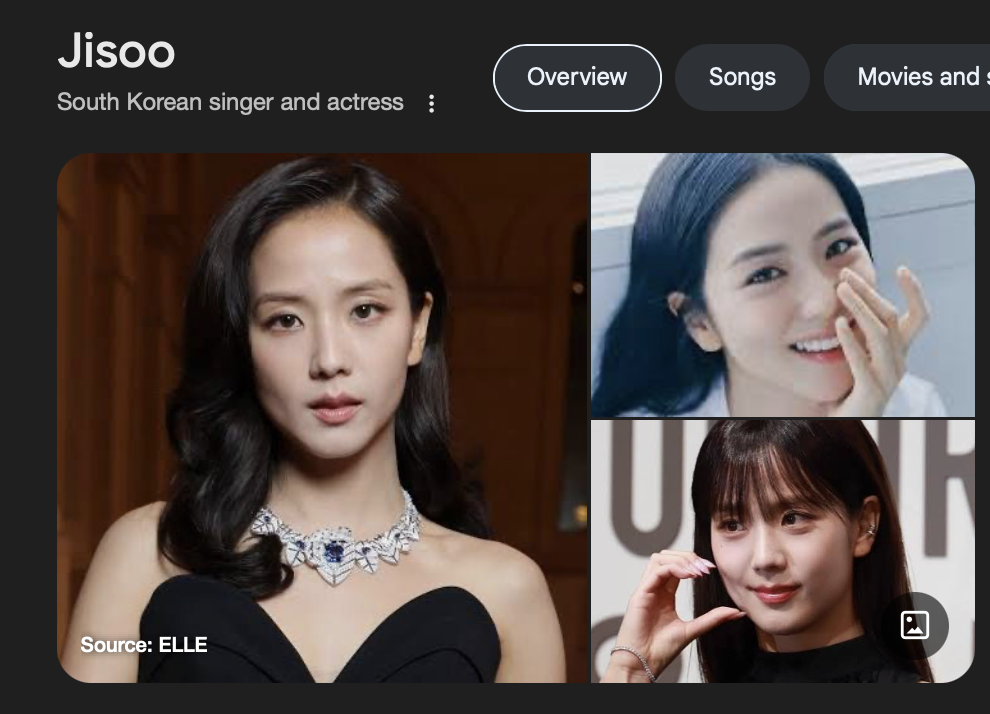Open the top-right photo with light background

(782, 285)
